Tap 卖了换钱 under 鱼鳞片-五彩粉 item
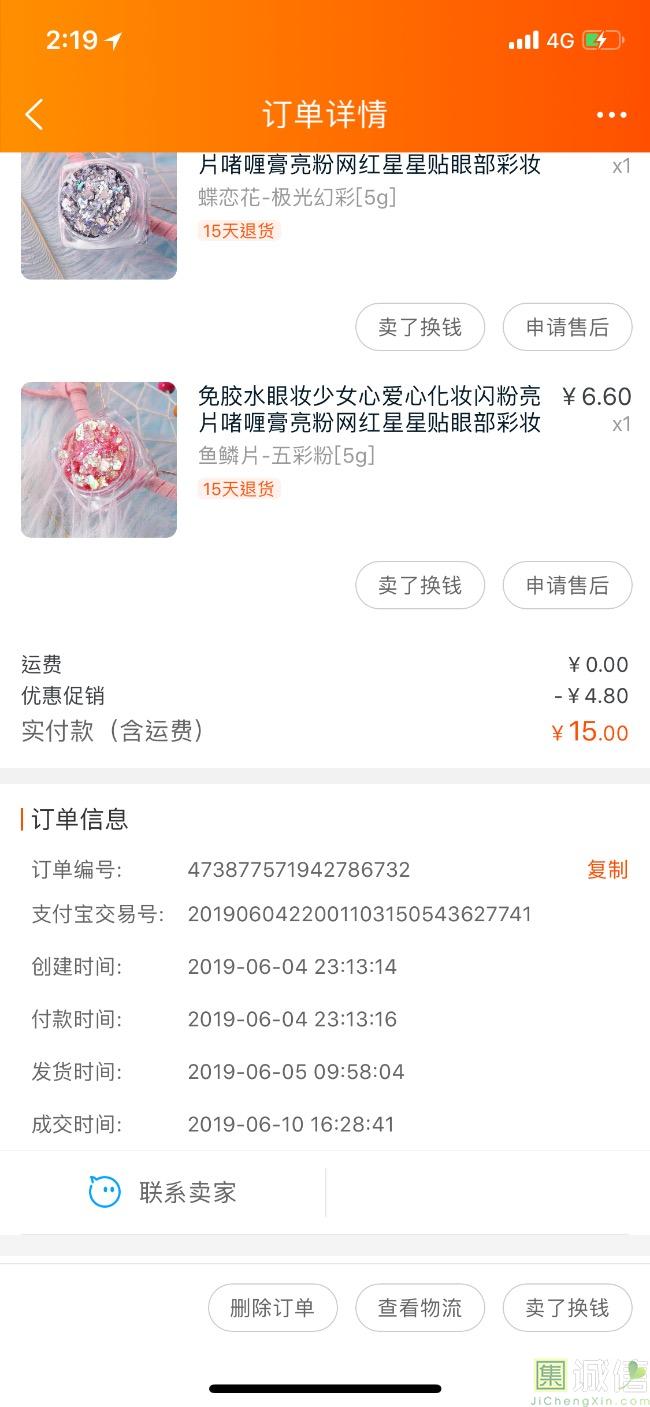The width and height of the screenshot is (650, 1407). (x=420, y=585)
